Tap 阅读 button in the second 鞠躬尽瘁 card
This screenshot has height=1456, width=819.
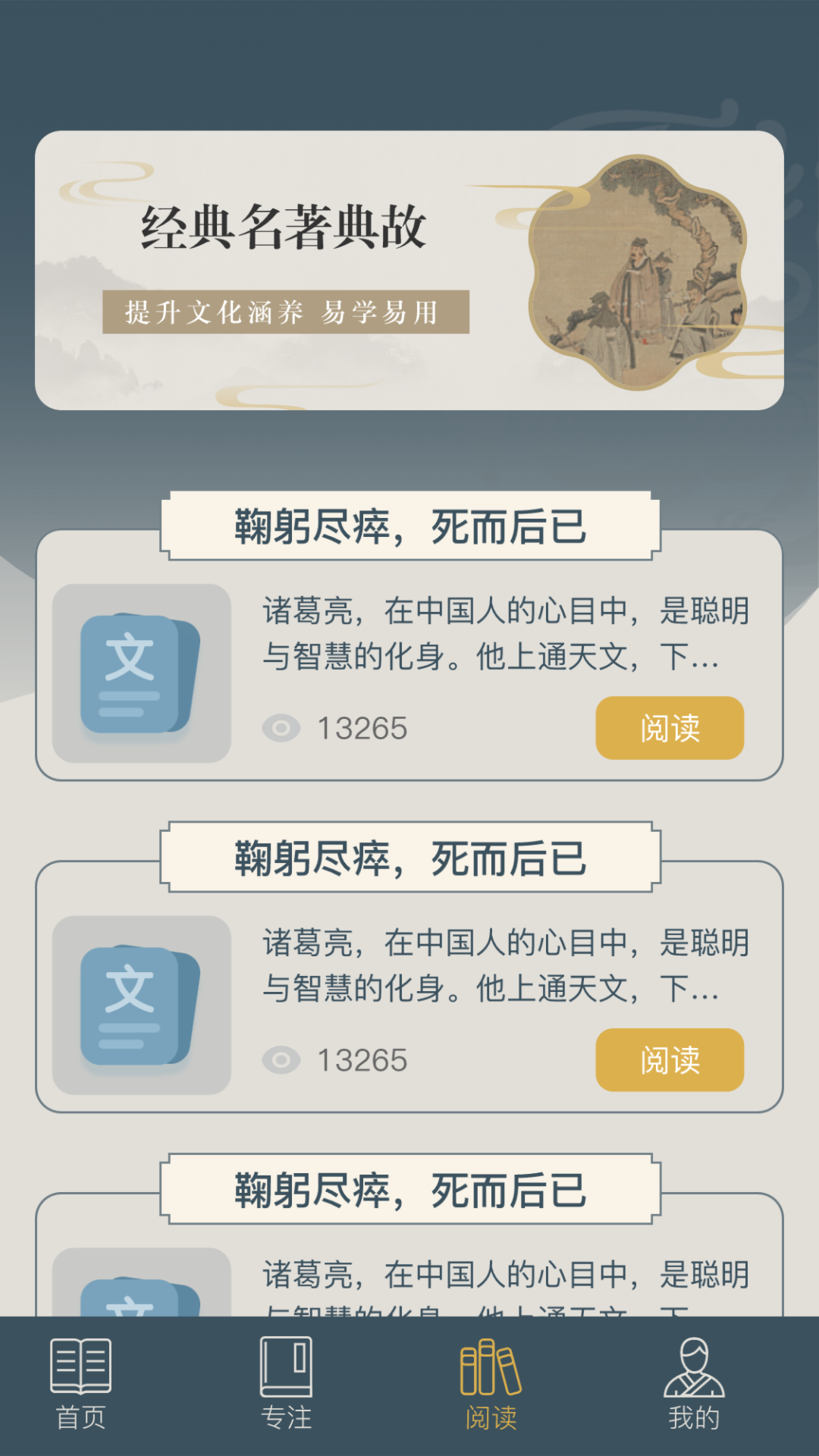670,1059
